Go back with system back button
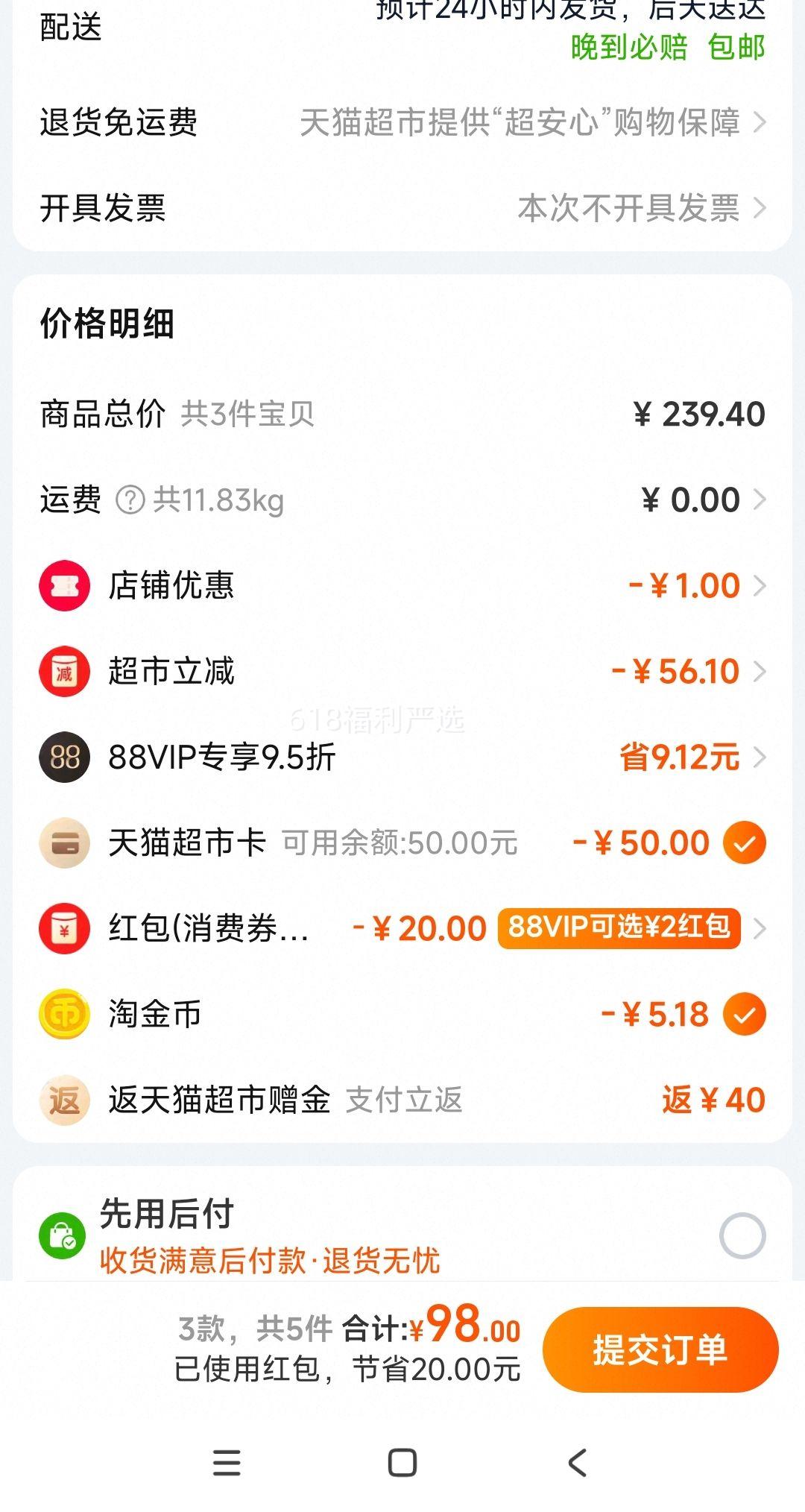This screenshot has height=1512, width=805. [x=578, y=1463]
